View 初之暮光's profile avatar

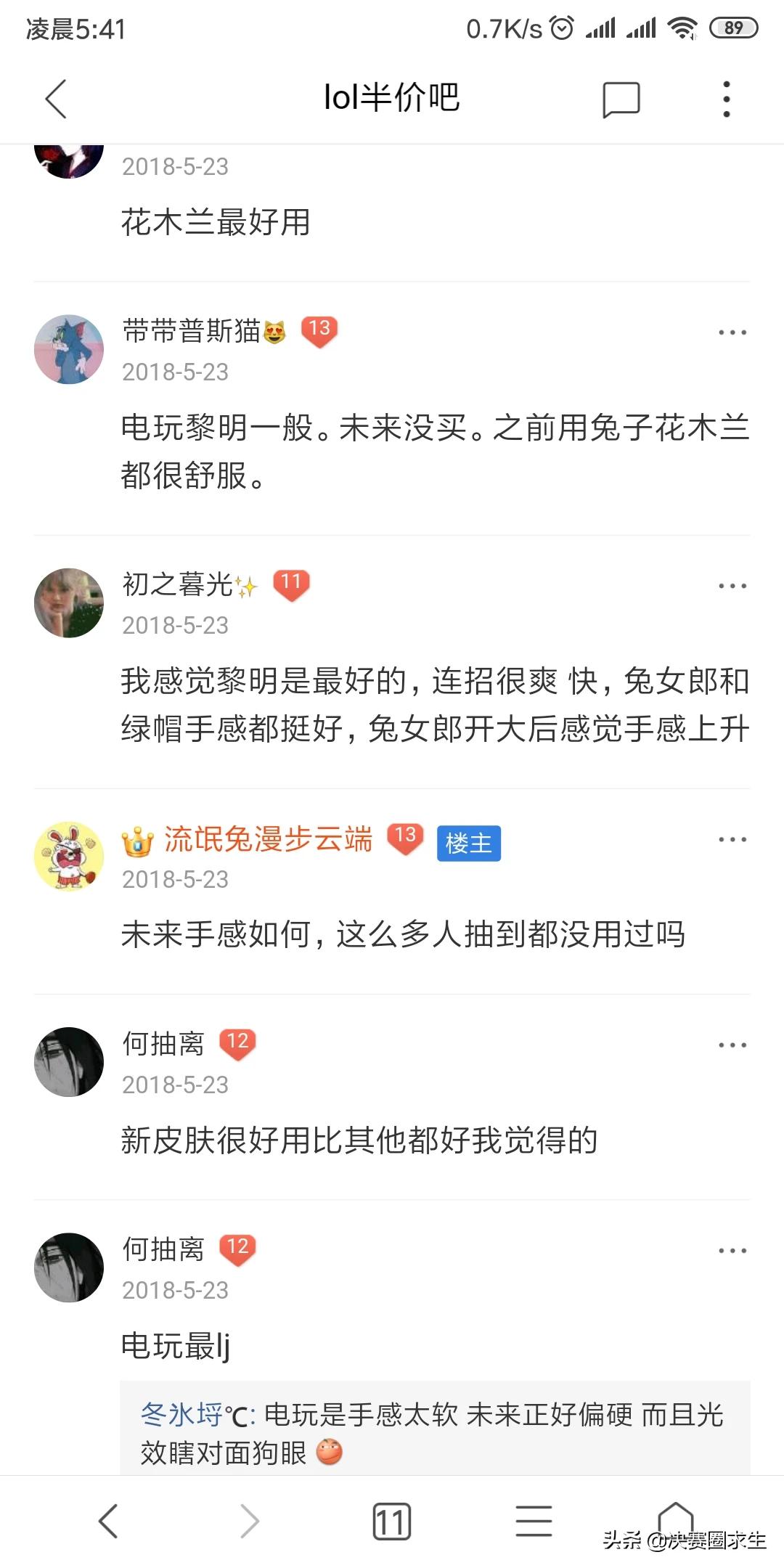coord(69,603)
